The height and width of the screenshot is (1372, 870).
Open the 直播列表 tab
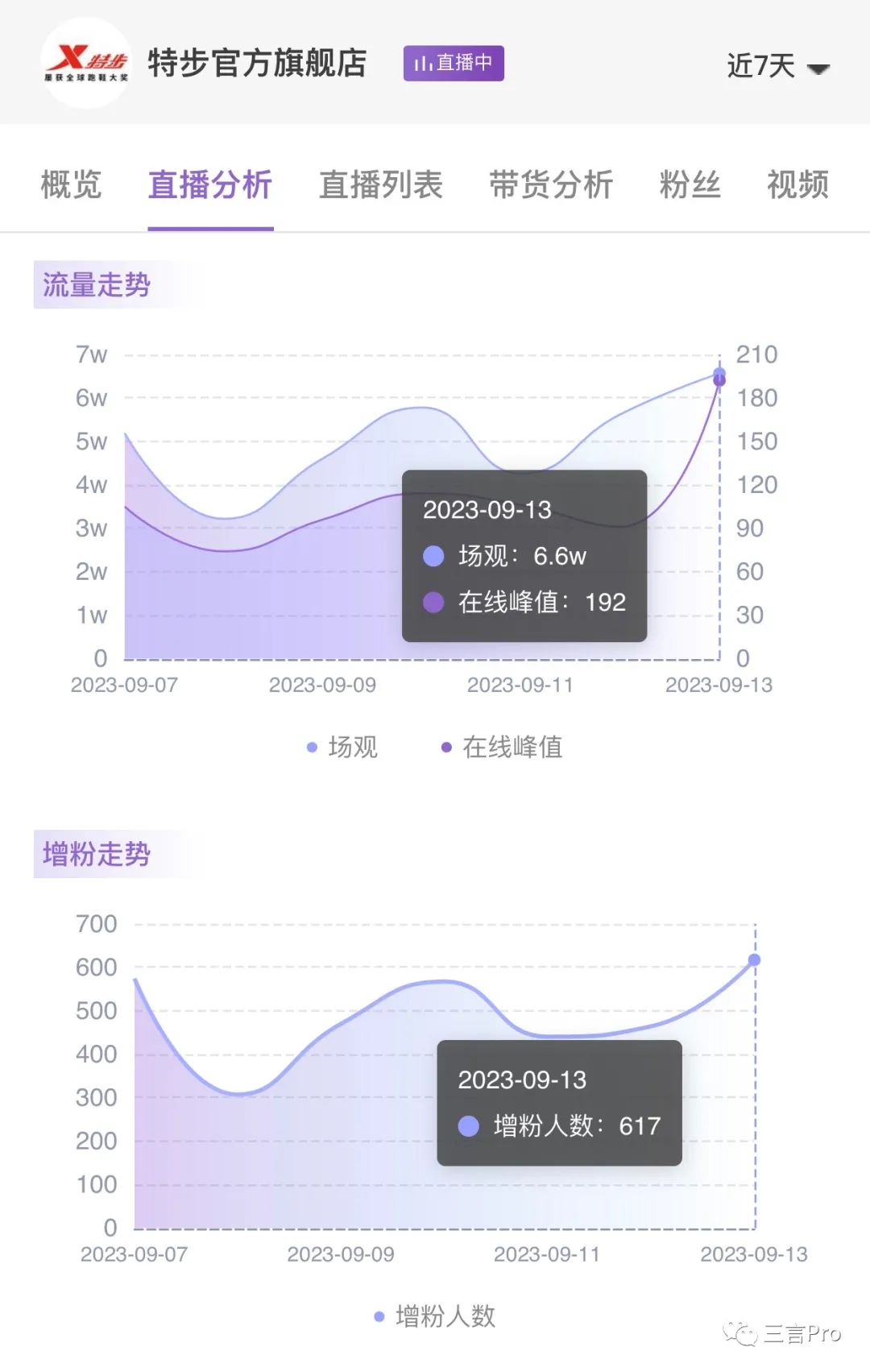[381, 184]
